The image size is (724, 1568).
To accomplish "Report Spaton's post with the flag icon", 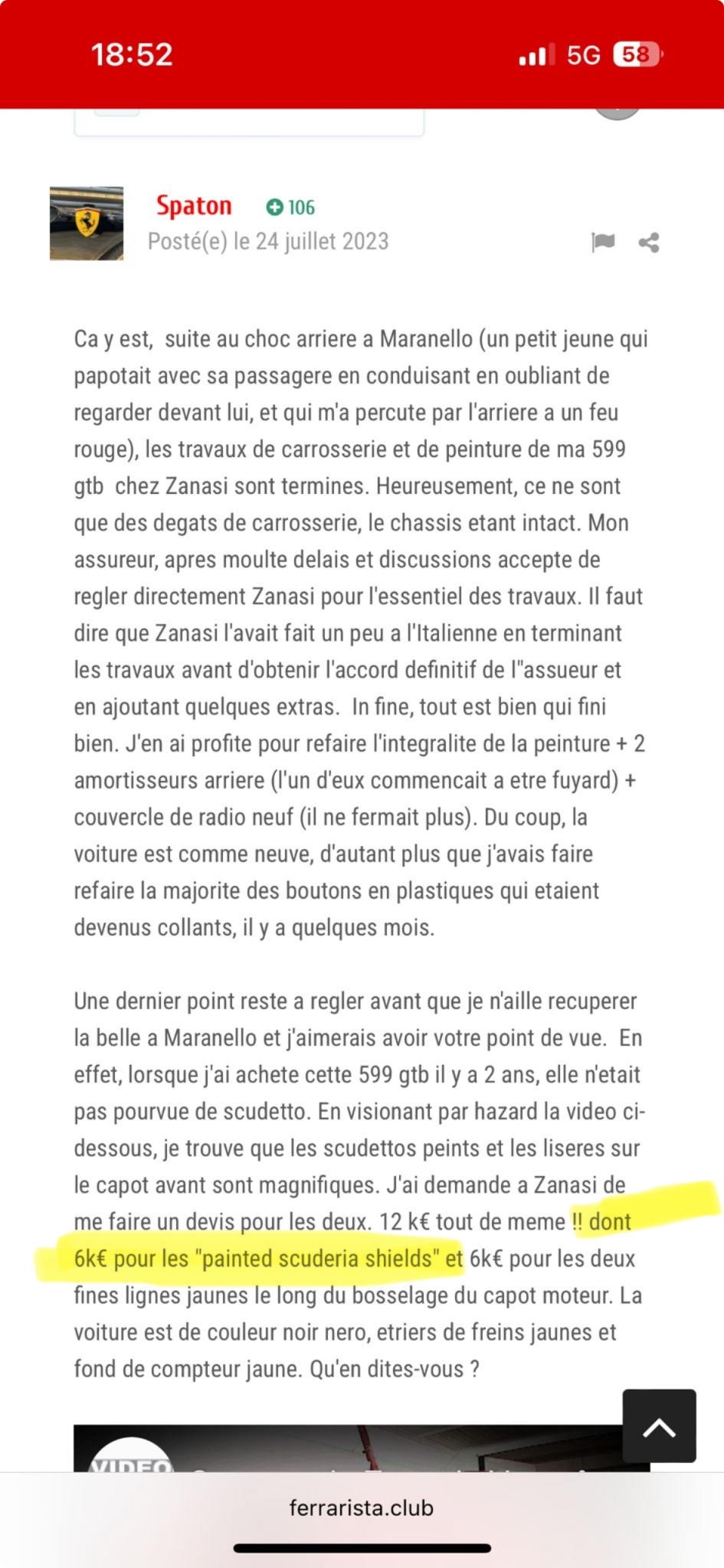I will (603, 243).
